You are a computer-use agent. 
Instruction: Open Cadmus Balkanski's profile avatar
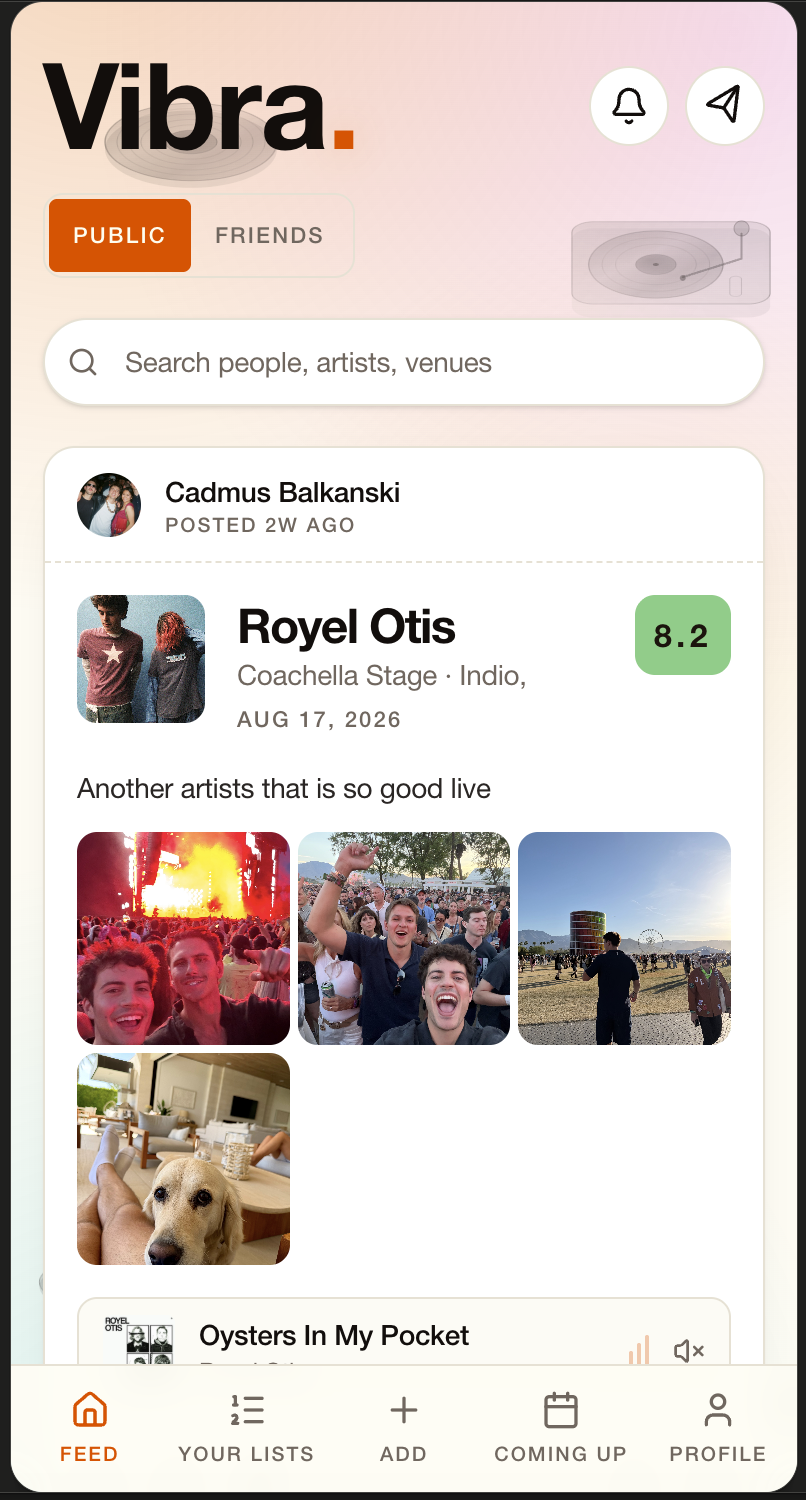(109, 505)
